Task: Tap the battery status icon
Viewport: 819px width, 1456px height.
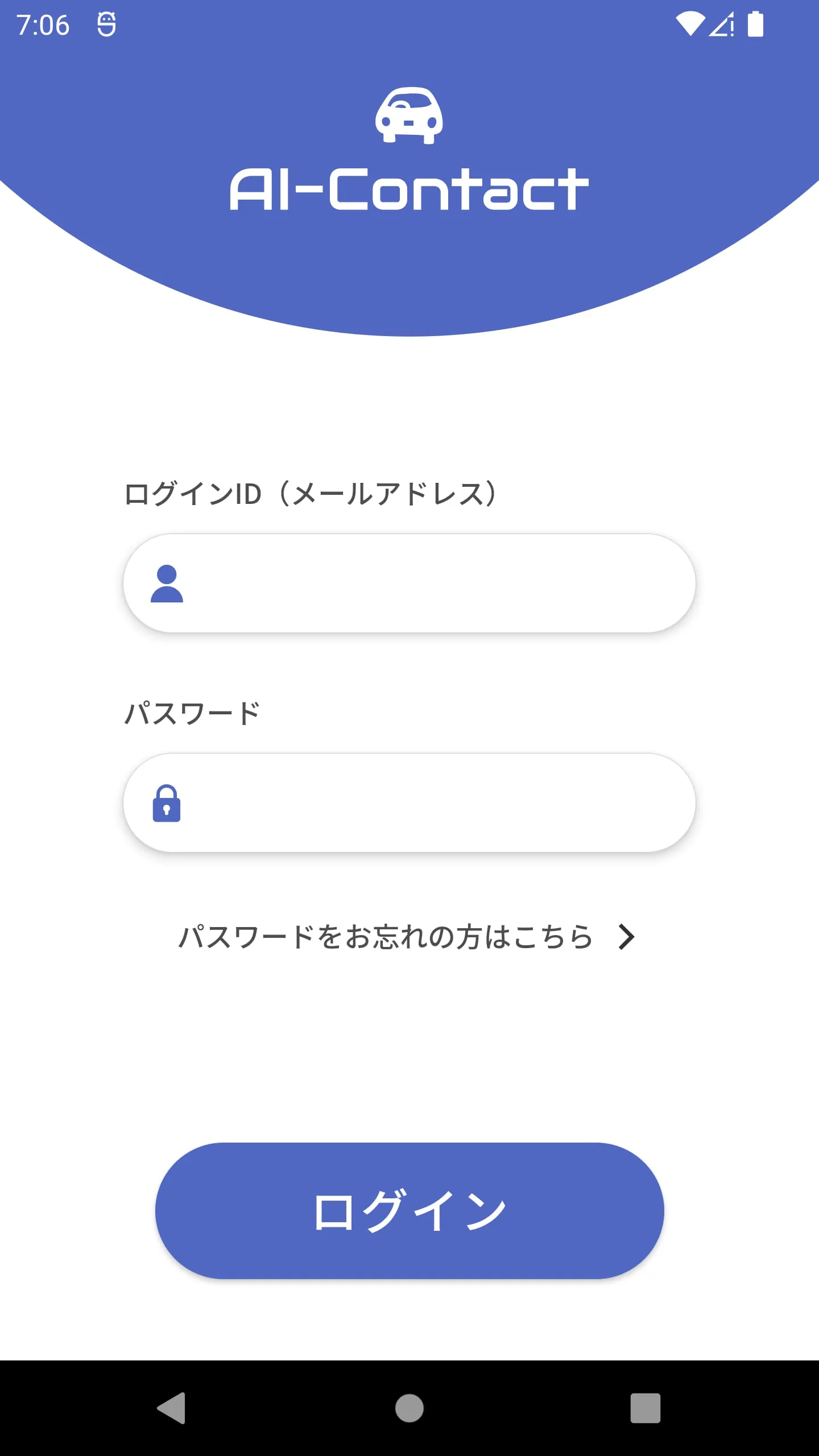Action: click(755, 24)
